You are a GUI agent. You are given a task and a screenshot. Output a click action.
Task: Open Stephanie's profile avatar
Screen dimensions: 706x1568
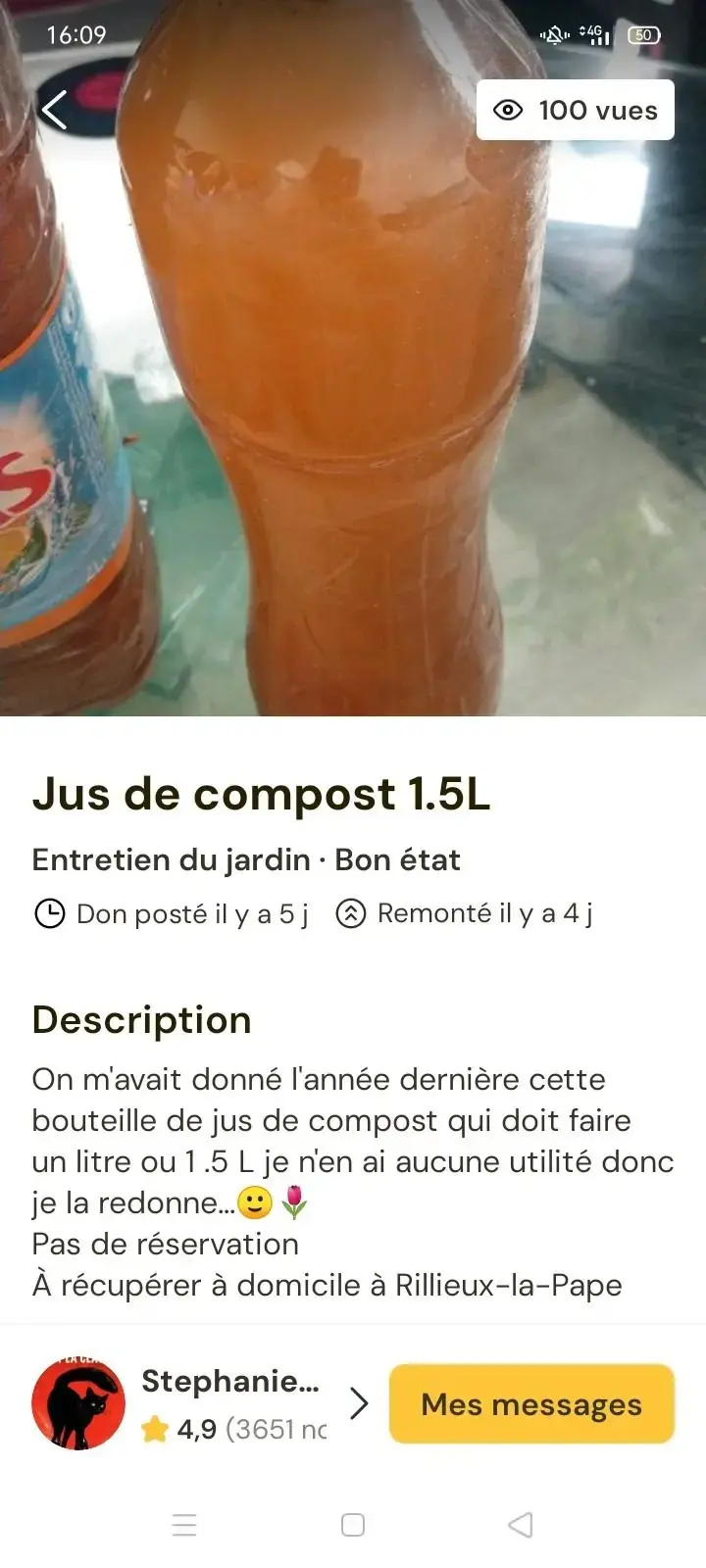point(78,1403)
